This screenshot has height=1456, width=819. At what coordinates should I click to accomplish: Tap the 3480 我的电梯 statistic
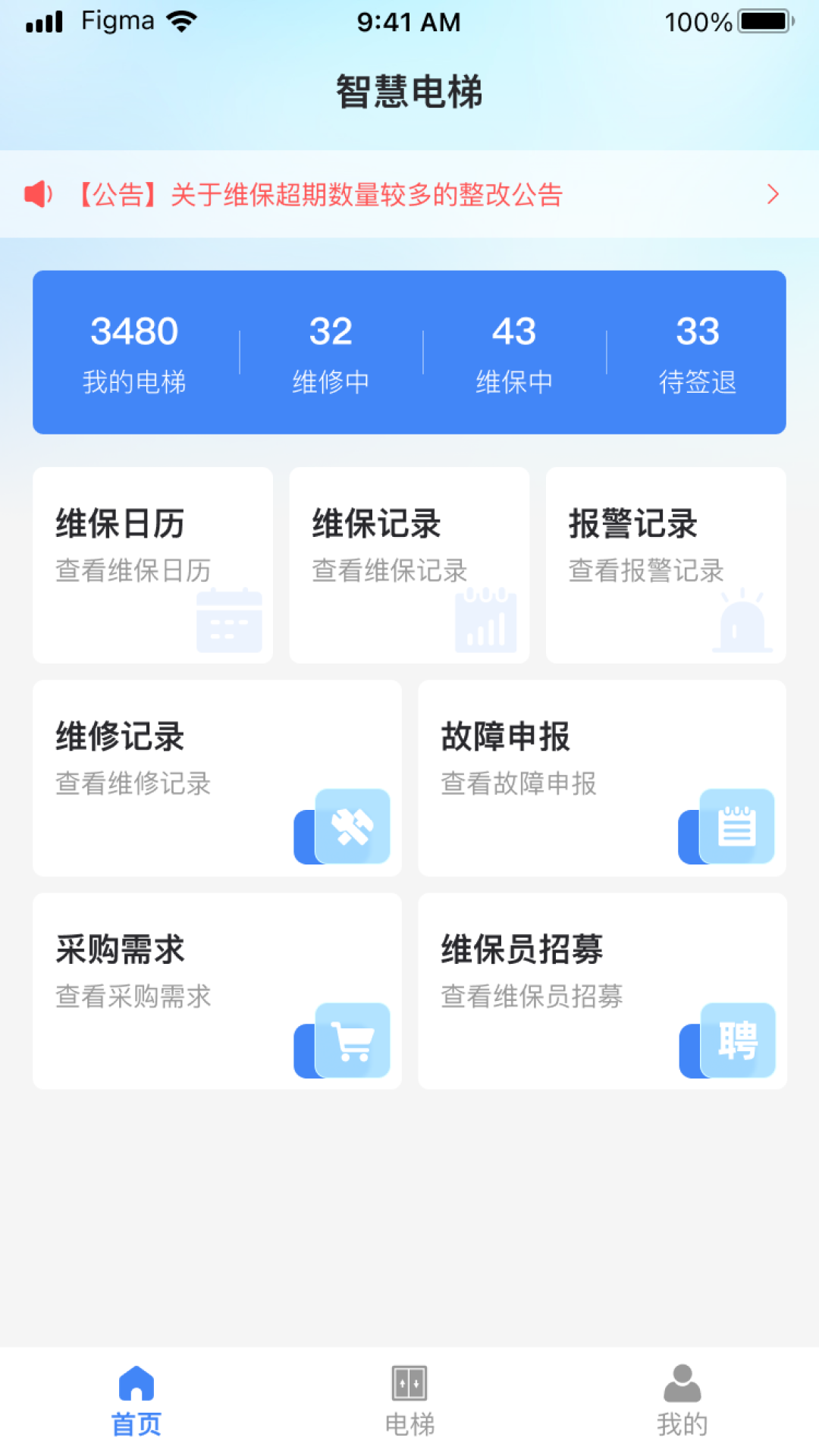(135, 350)
